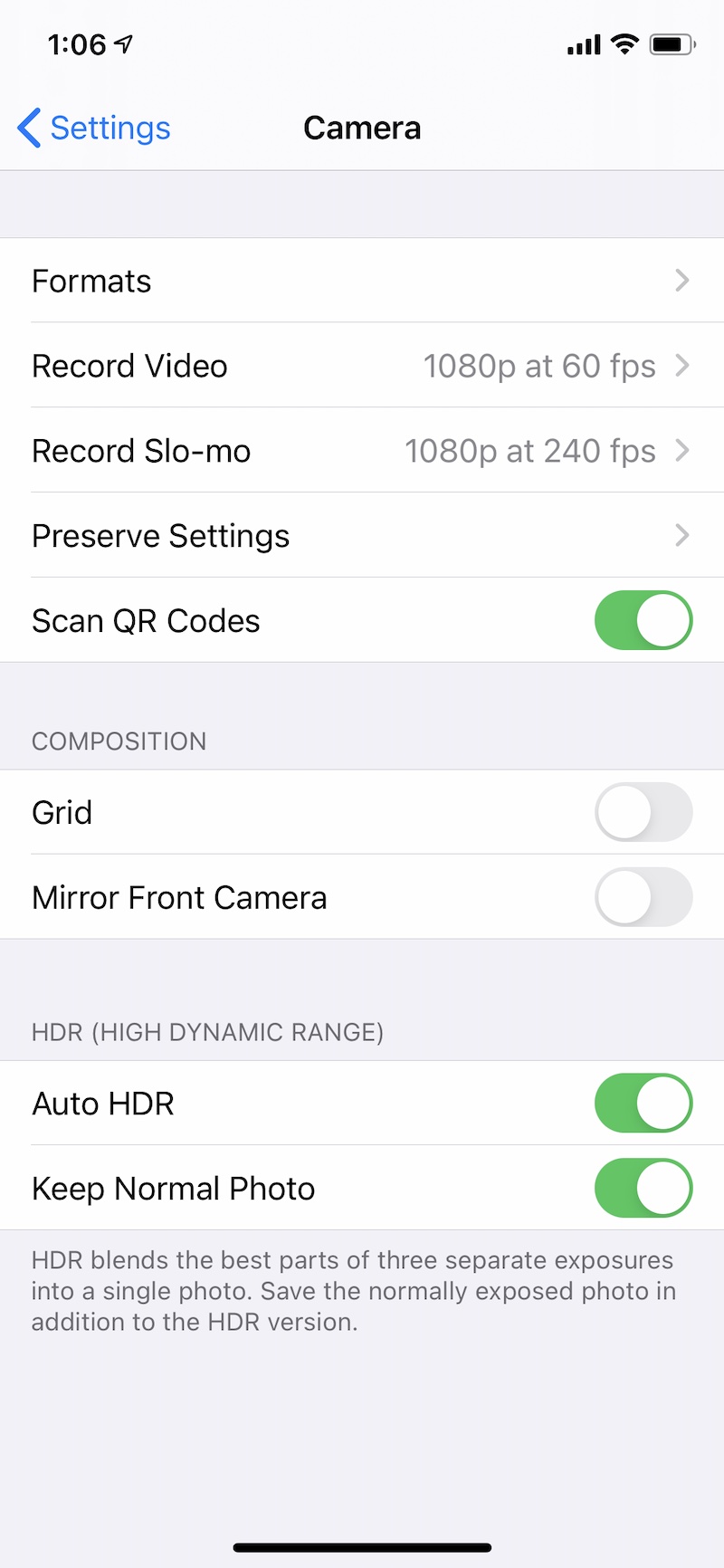Image resolution: width=724 pixels, height=1568 pixels.
Task: Go back to Settings
Action: point(94,128)
